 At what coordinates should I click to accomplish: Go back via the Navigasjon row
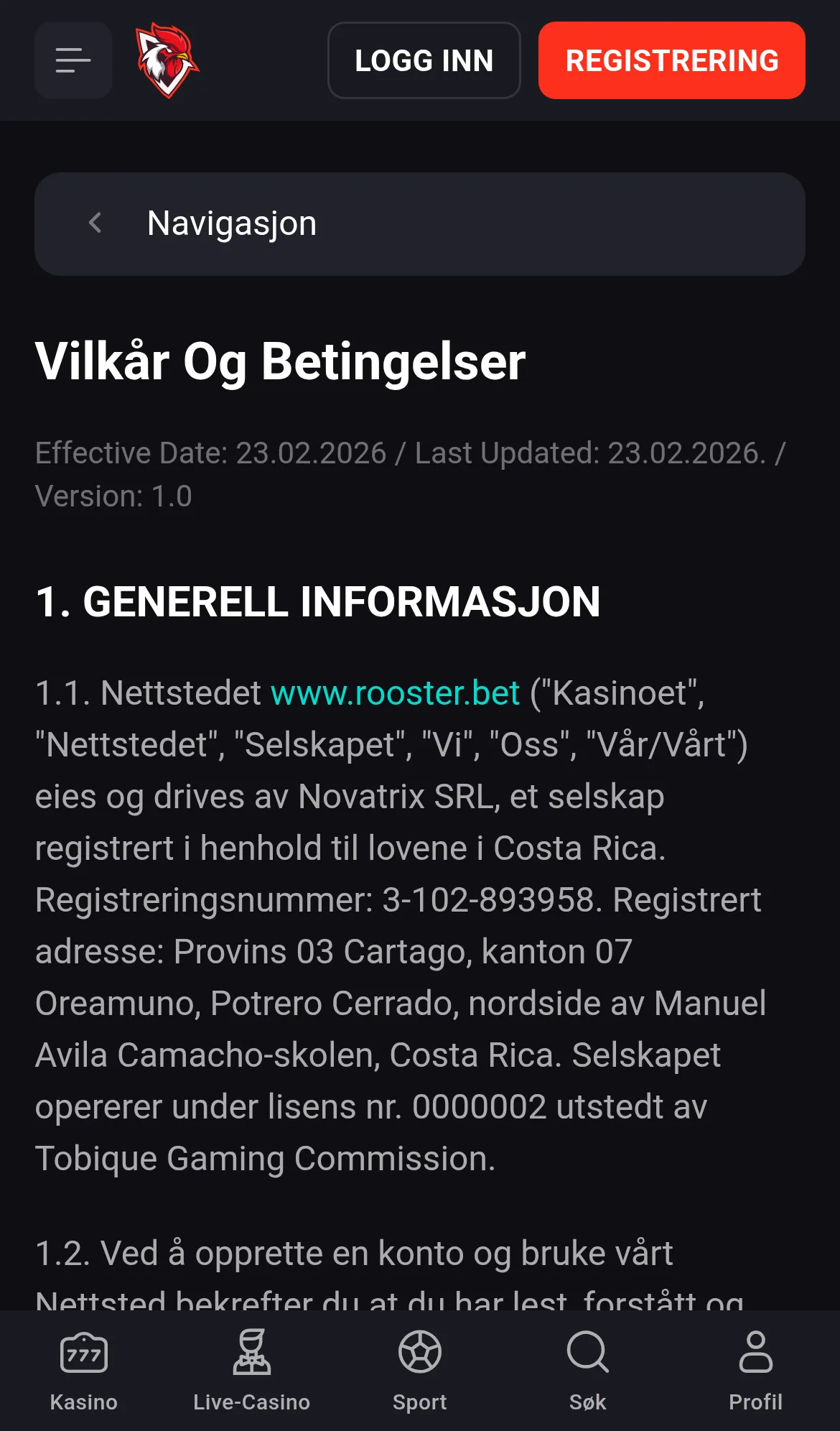point(420,223)
